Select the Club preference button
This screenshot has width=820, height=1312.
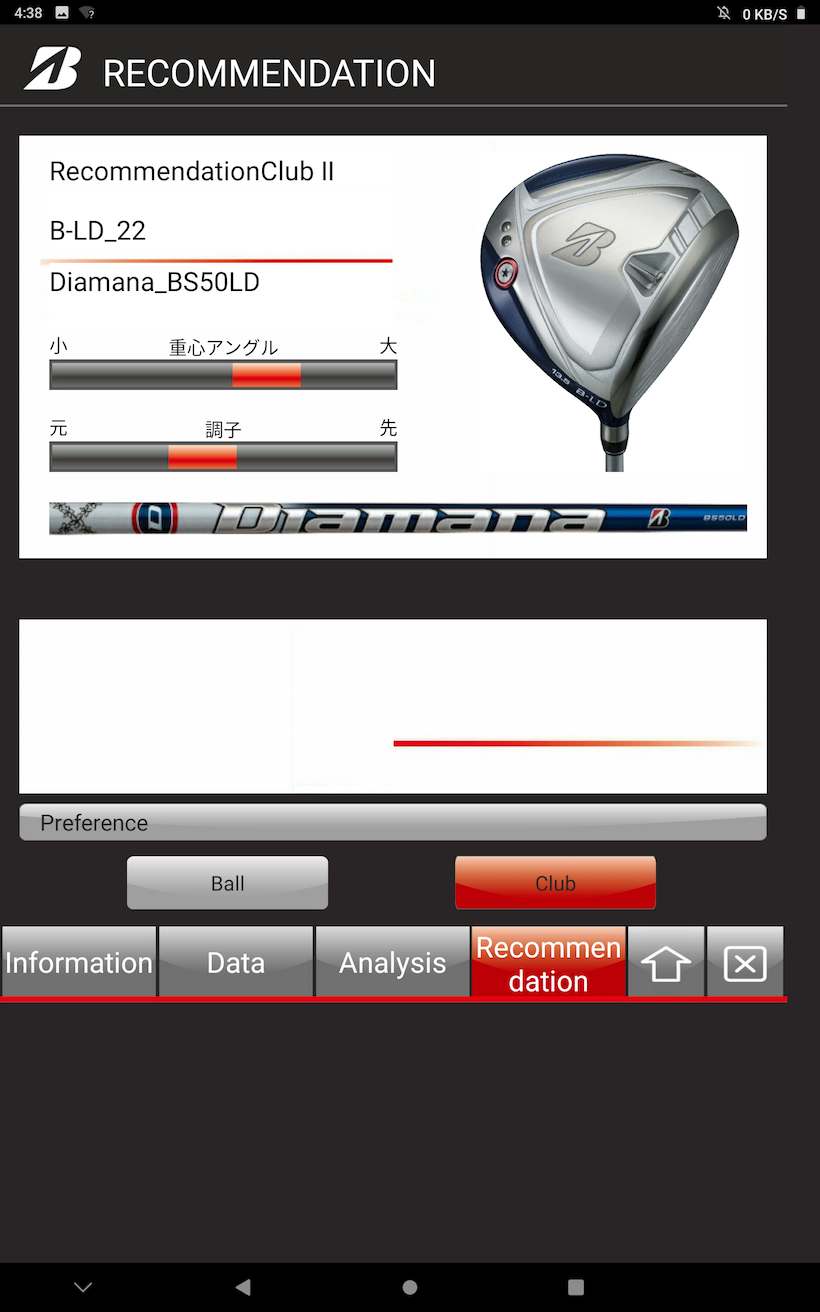555,883
